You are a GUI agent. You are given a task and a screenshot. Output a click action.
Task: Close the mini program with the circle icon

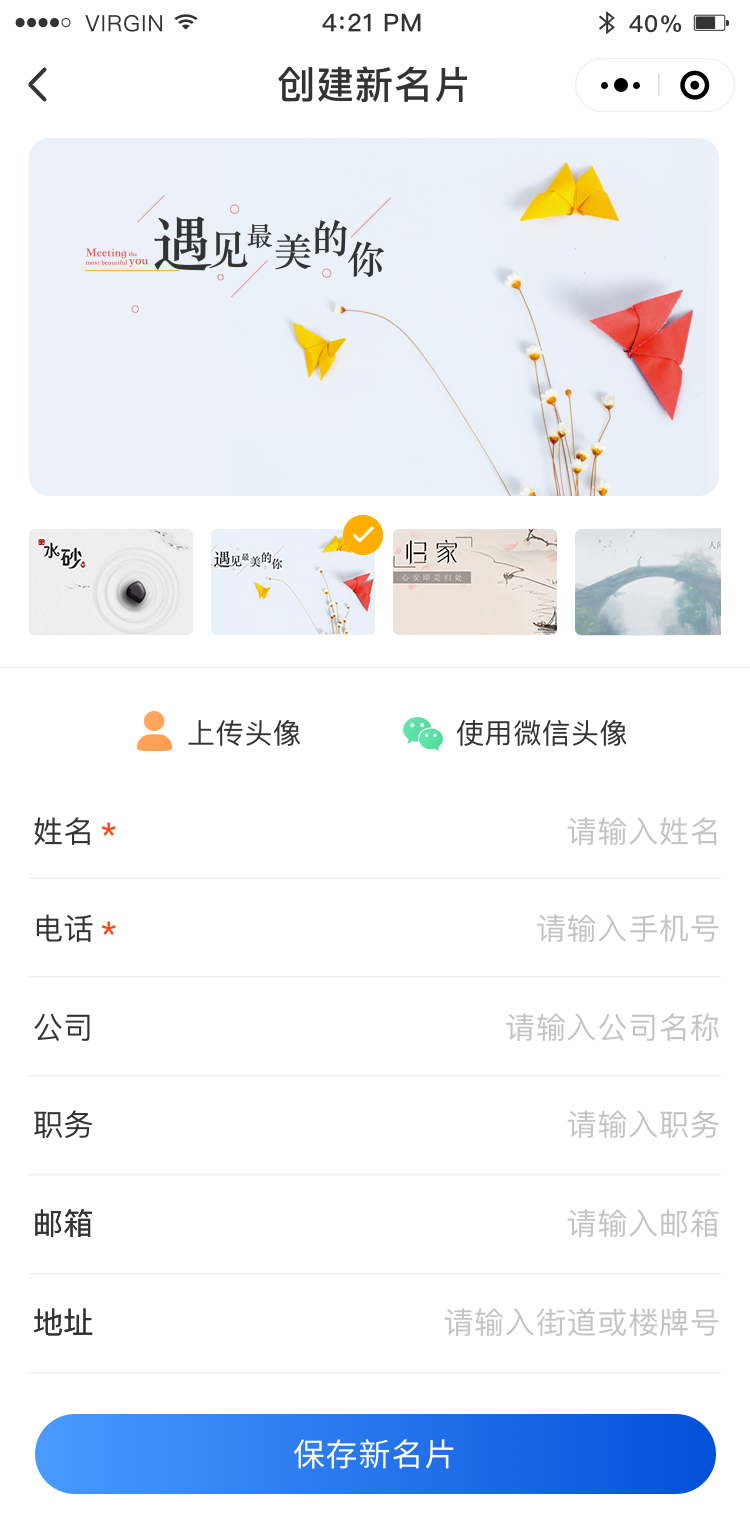(694, 86)
